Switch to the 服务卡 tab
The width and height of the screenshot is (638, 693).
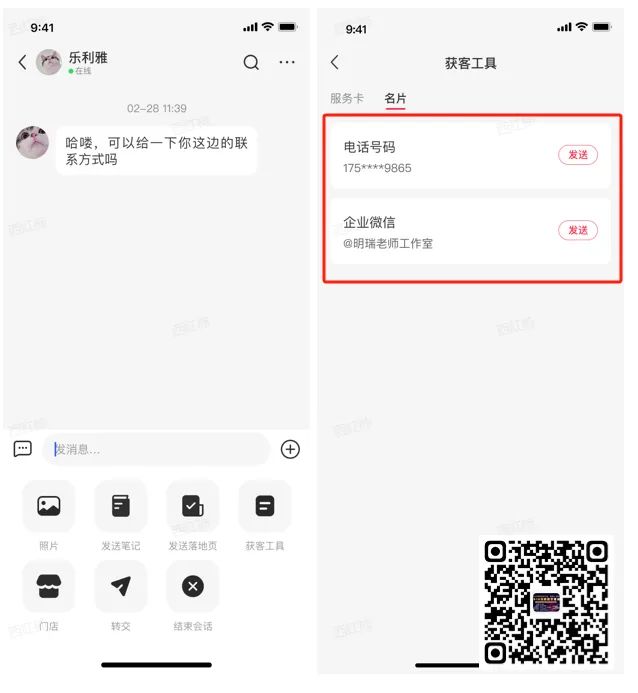tap(347, 98)
